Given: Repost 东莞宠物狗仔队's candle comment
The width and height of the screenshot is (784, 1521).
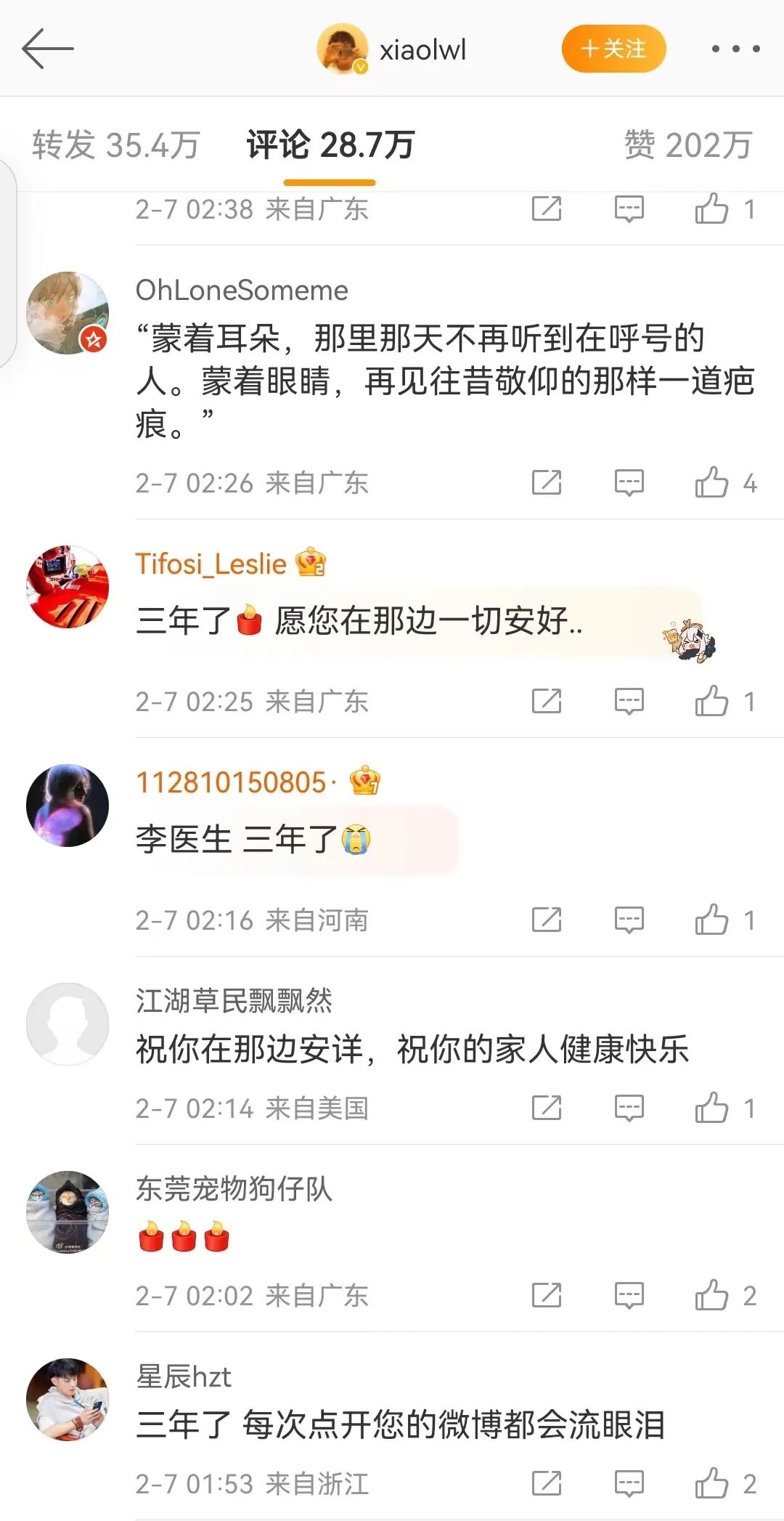Looking at the screenshot, I should (x=547, y=1295).
